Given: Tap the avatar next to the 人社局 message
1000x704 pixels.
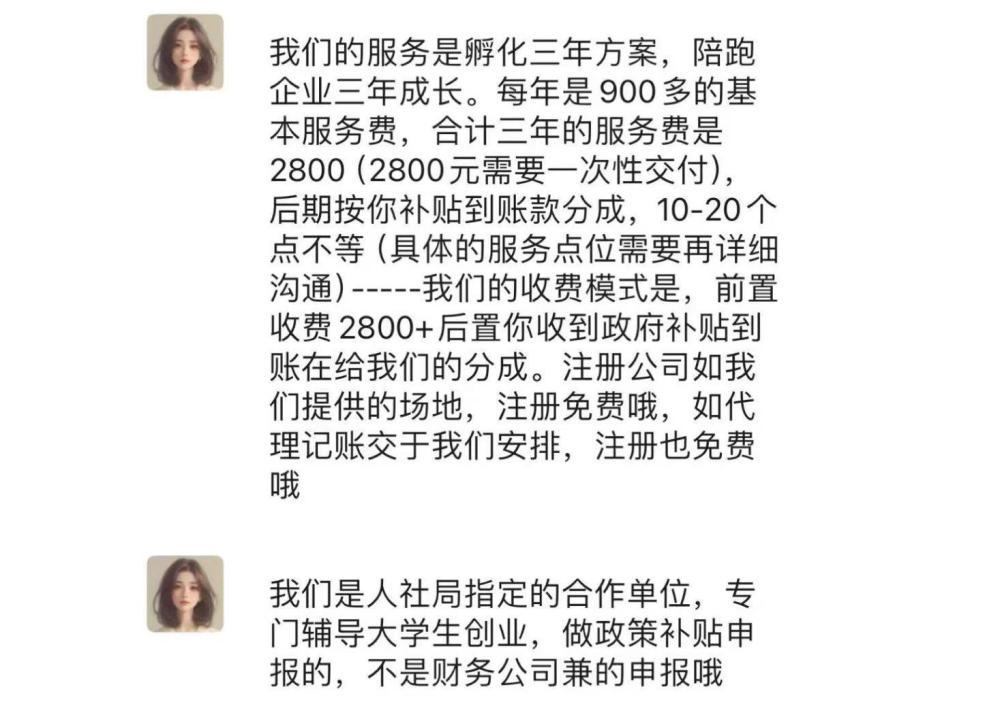Looking at the screenshot, I should (x=185, y=594).
